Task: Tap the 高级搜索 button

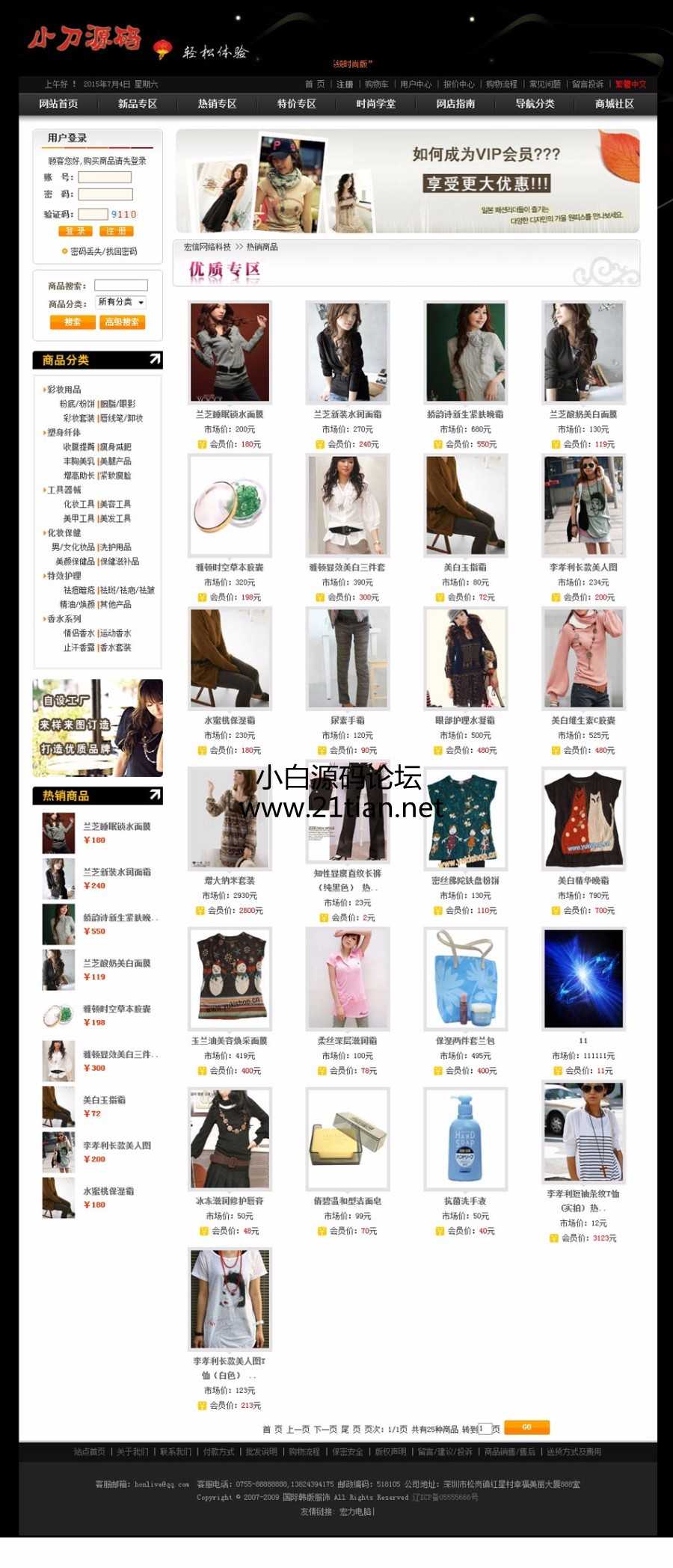Action: [x=122, y=322]
